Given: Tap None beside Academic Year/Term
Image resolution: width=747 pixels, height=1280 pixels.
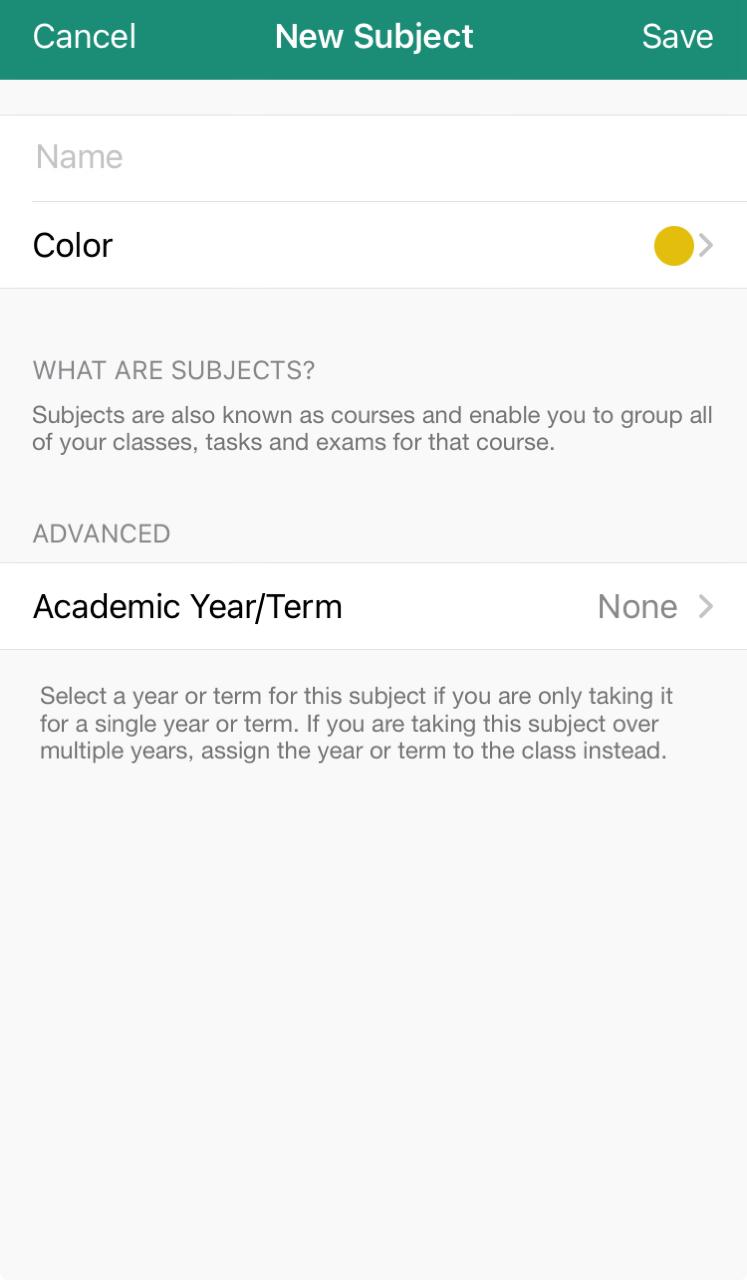Looking at the screenshot, I should pyautogui.click(x=637, y=606).
